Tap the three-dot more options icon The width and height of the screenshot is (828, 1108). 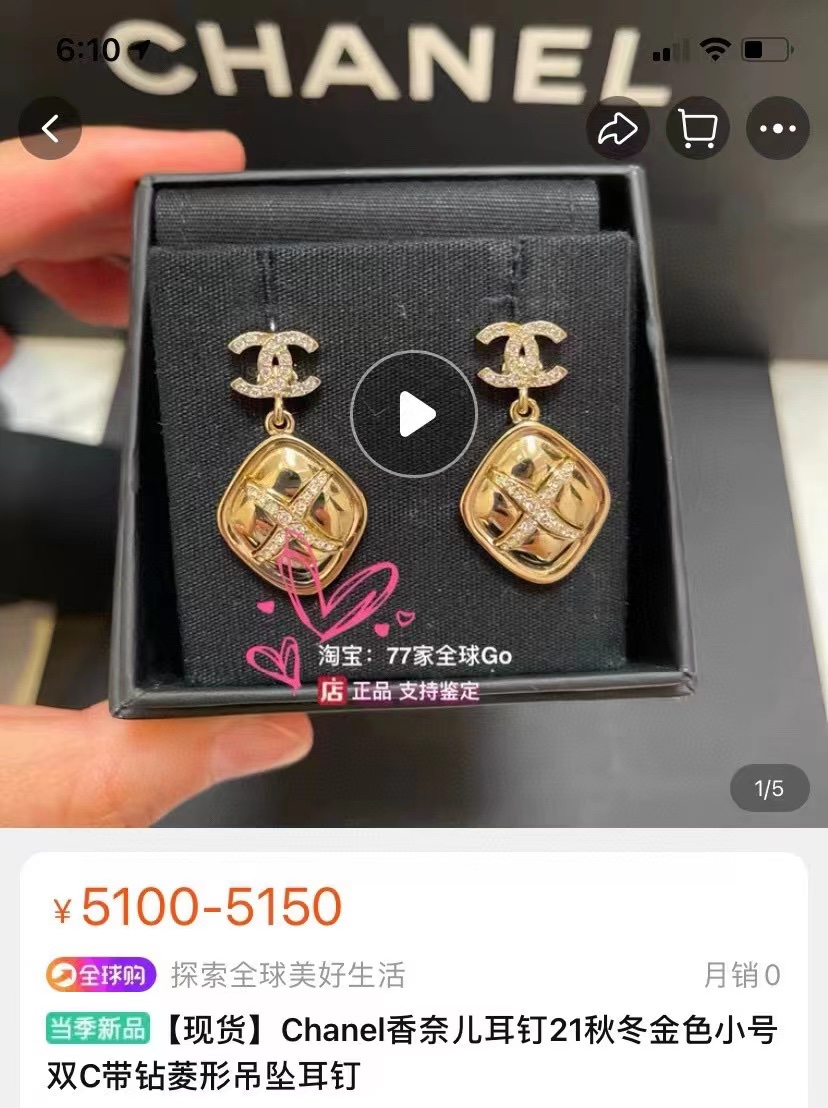pyautogui.click(x=778, y=128)
